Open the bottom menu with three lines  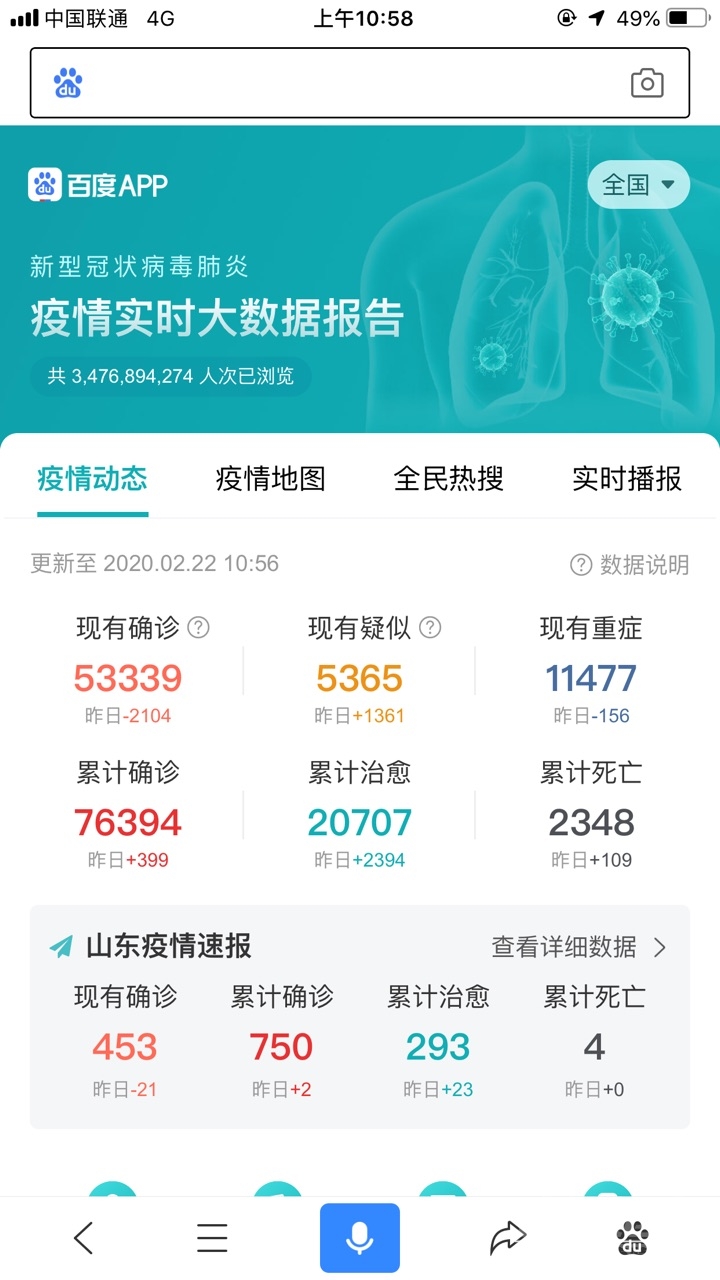pyautogui.click(x=212, y=1239)
